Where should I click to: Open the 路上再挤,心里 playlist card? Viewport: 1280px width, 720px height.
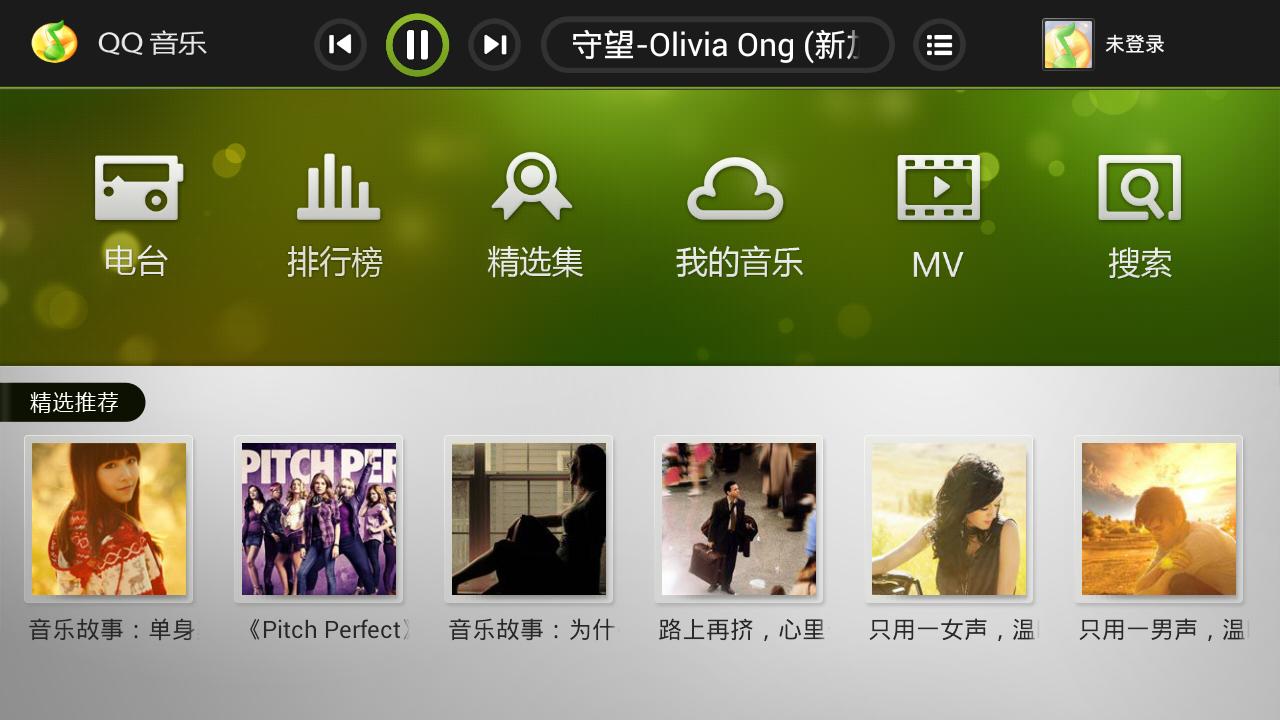pyautogui.click(x=739, y=519)
